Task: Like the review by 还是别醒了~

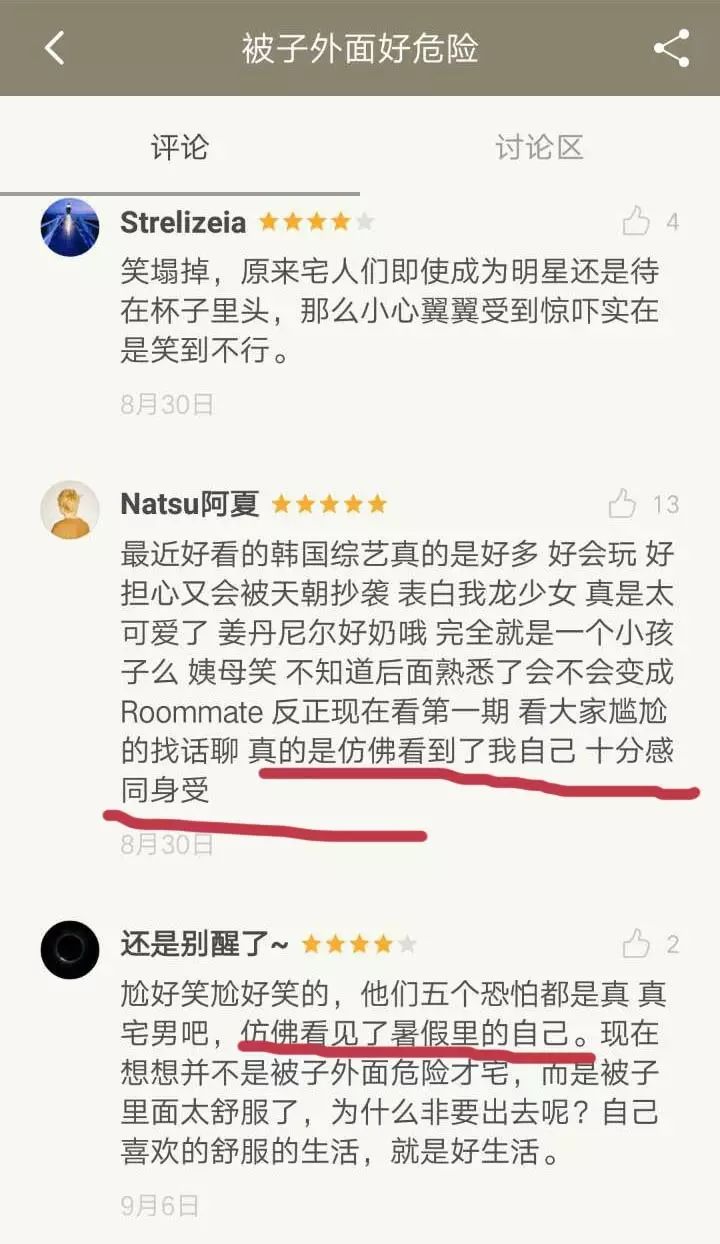Action: 636,943
